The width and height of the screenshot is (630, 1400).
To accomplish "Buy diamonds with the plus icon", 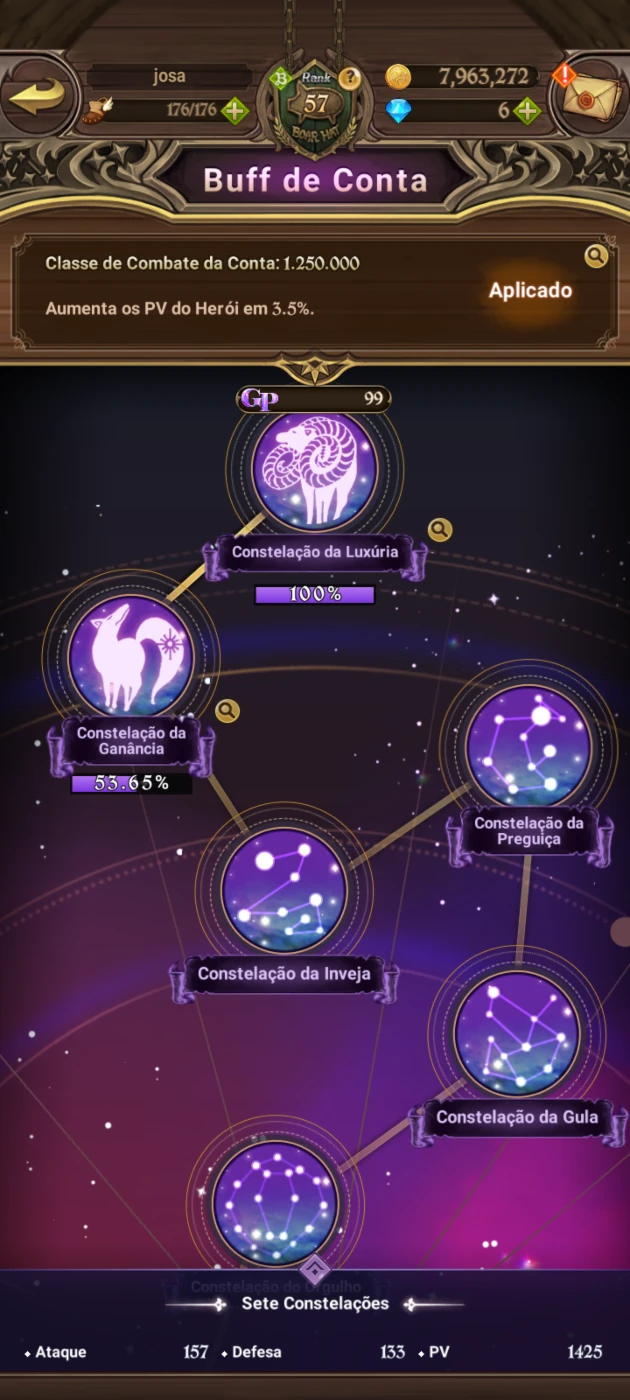I will point(527,110).
